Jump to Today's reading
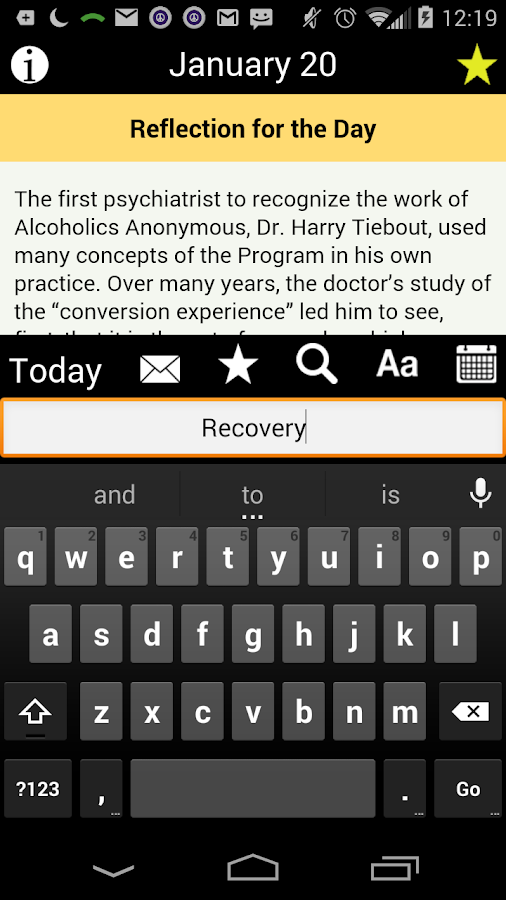This screenshot has height=900, width=506. pos(55,370)
